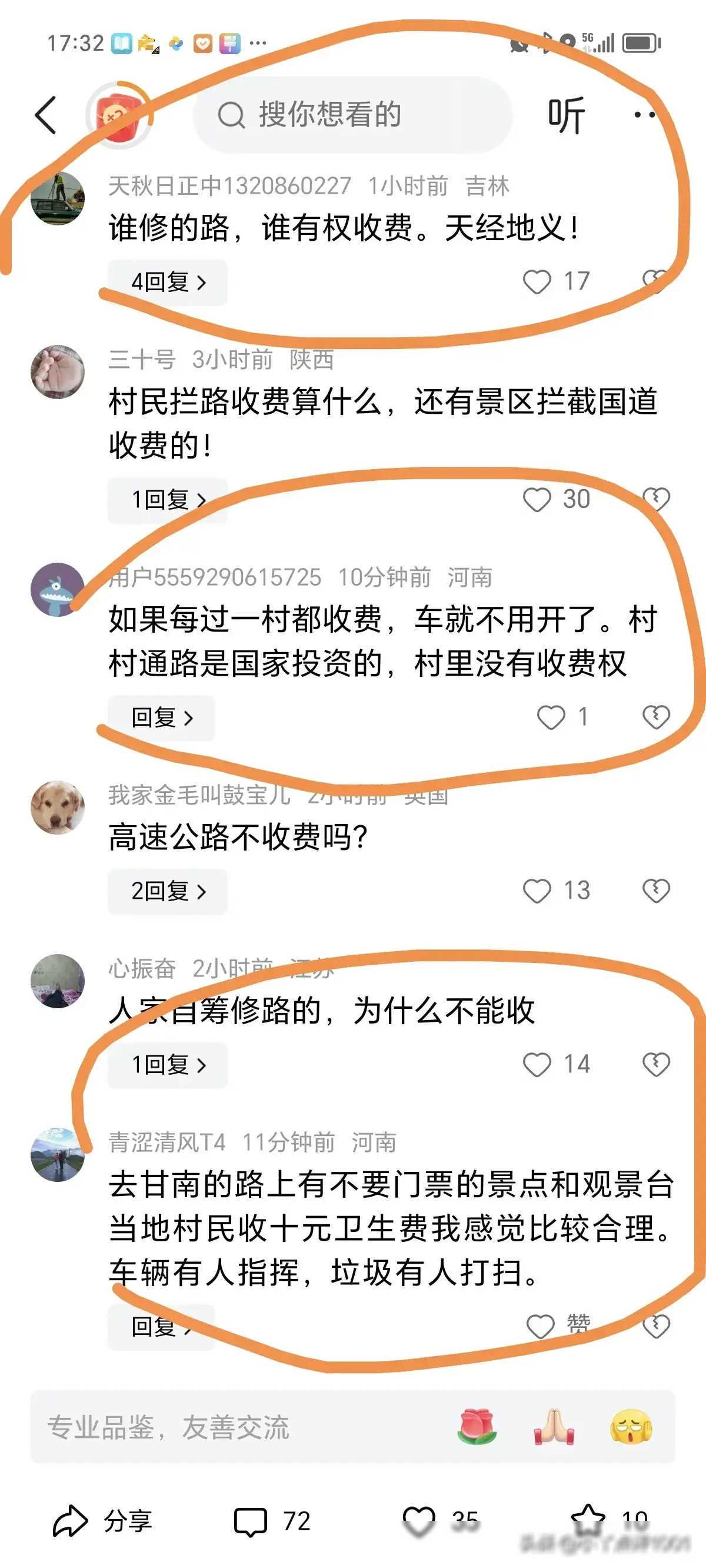The image size is (706, 1568).
Task: Tap the 搜你想看的 search box
Action: pyautogui.click(x=352, y=115)
